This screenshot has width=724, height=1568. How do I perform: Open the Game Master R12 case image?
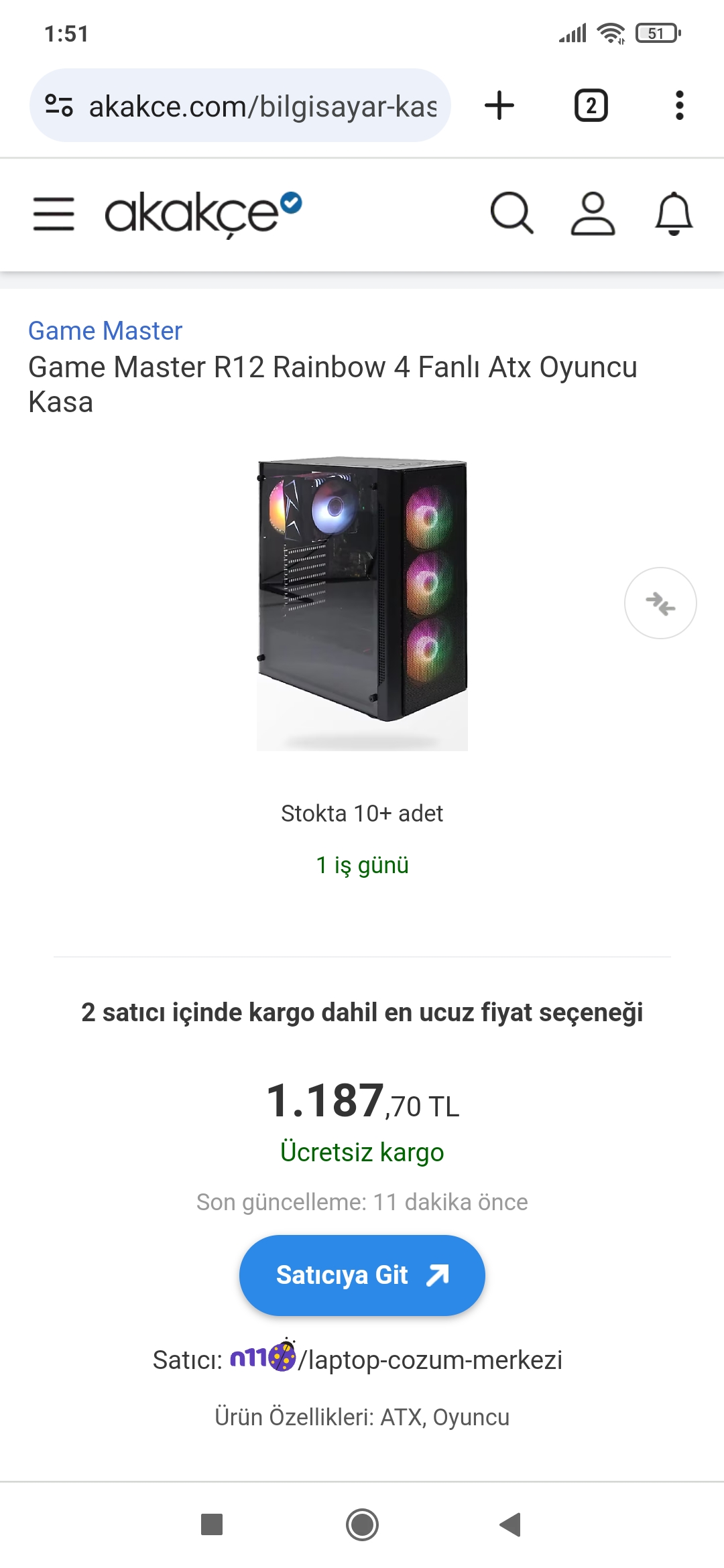click(x=362, y=603)
